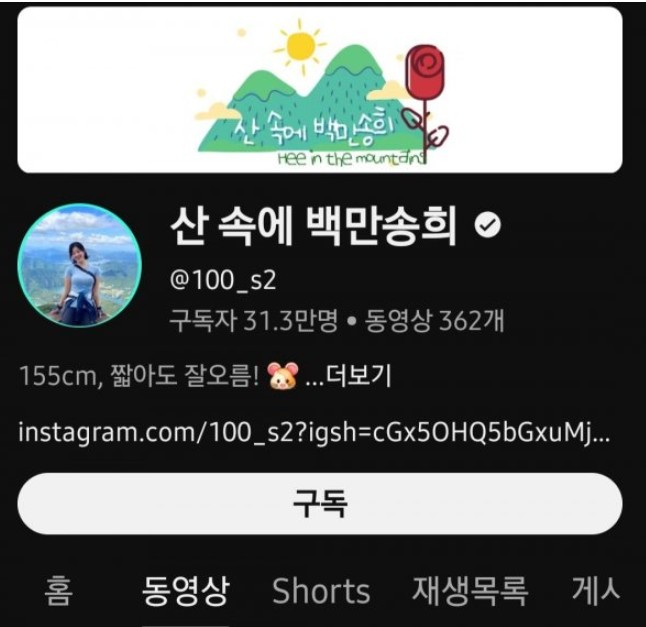Switch to the 재생목록 tab
This screenshot has width=646, height=627.
(470, 590)
